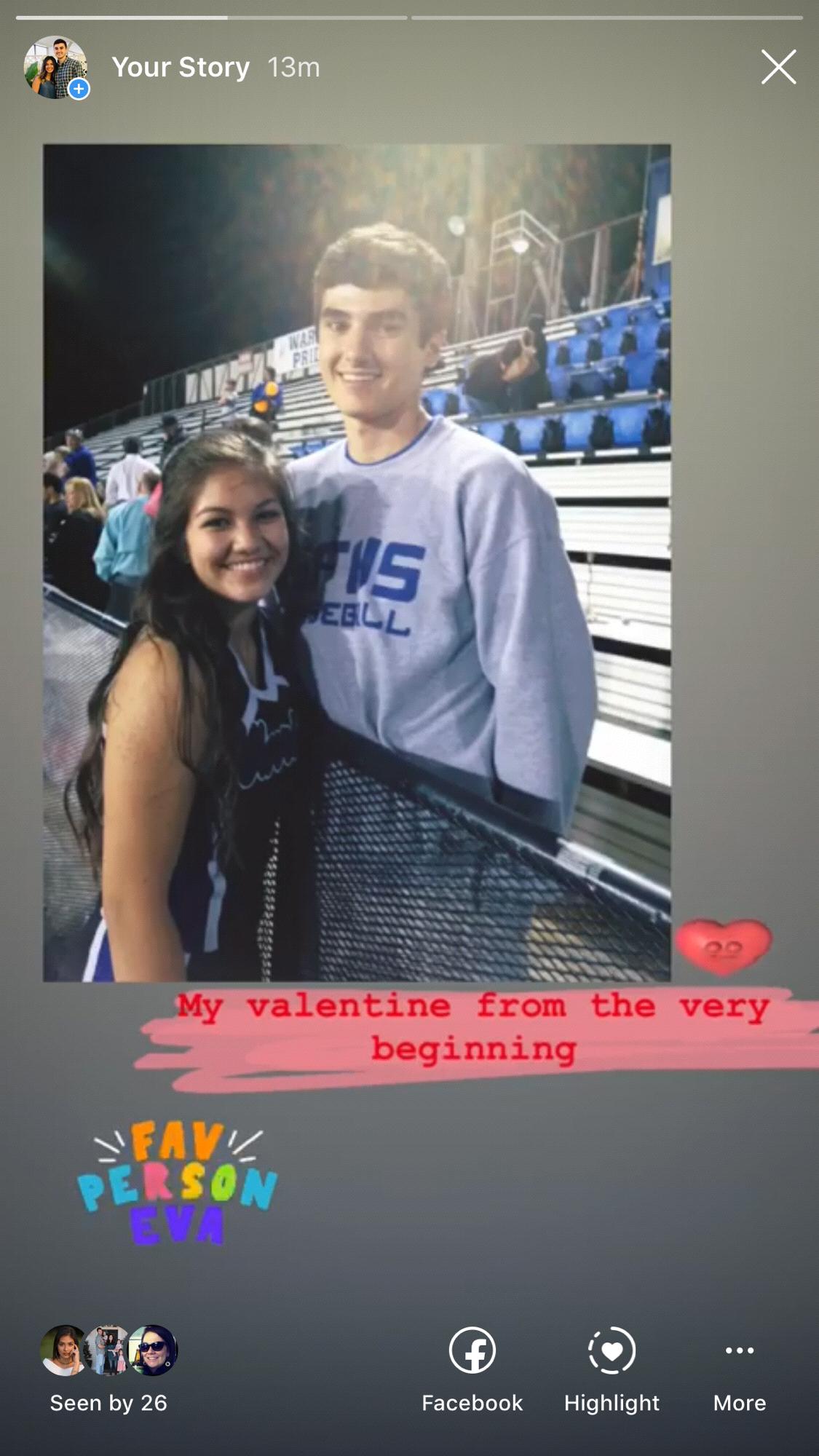The image size is (819, 1456).
Task: Close the story viewer
Action: 778,67
